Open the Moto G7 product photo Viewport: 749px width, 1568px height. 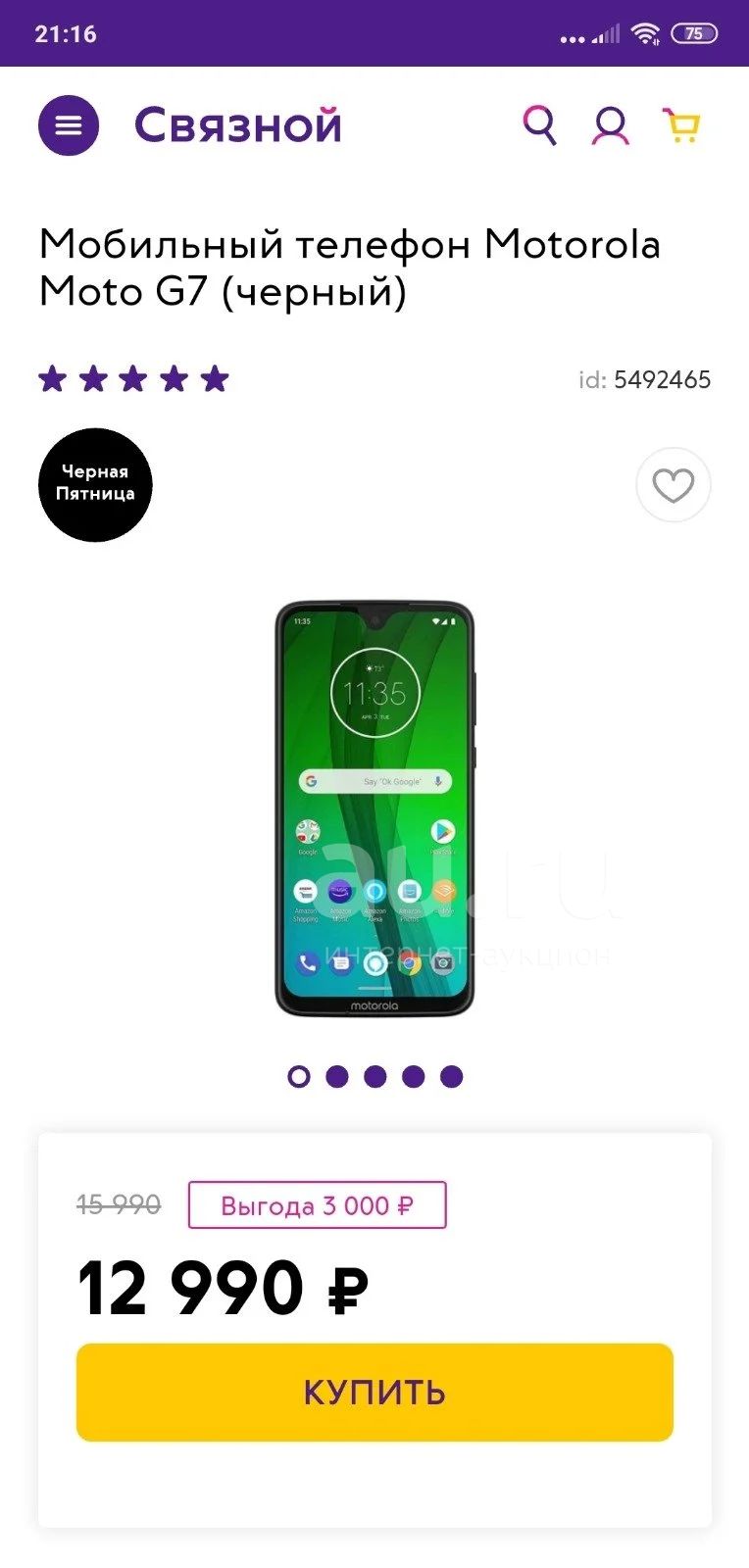pos(374,809)
